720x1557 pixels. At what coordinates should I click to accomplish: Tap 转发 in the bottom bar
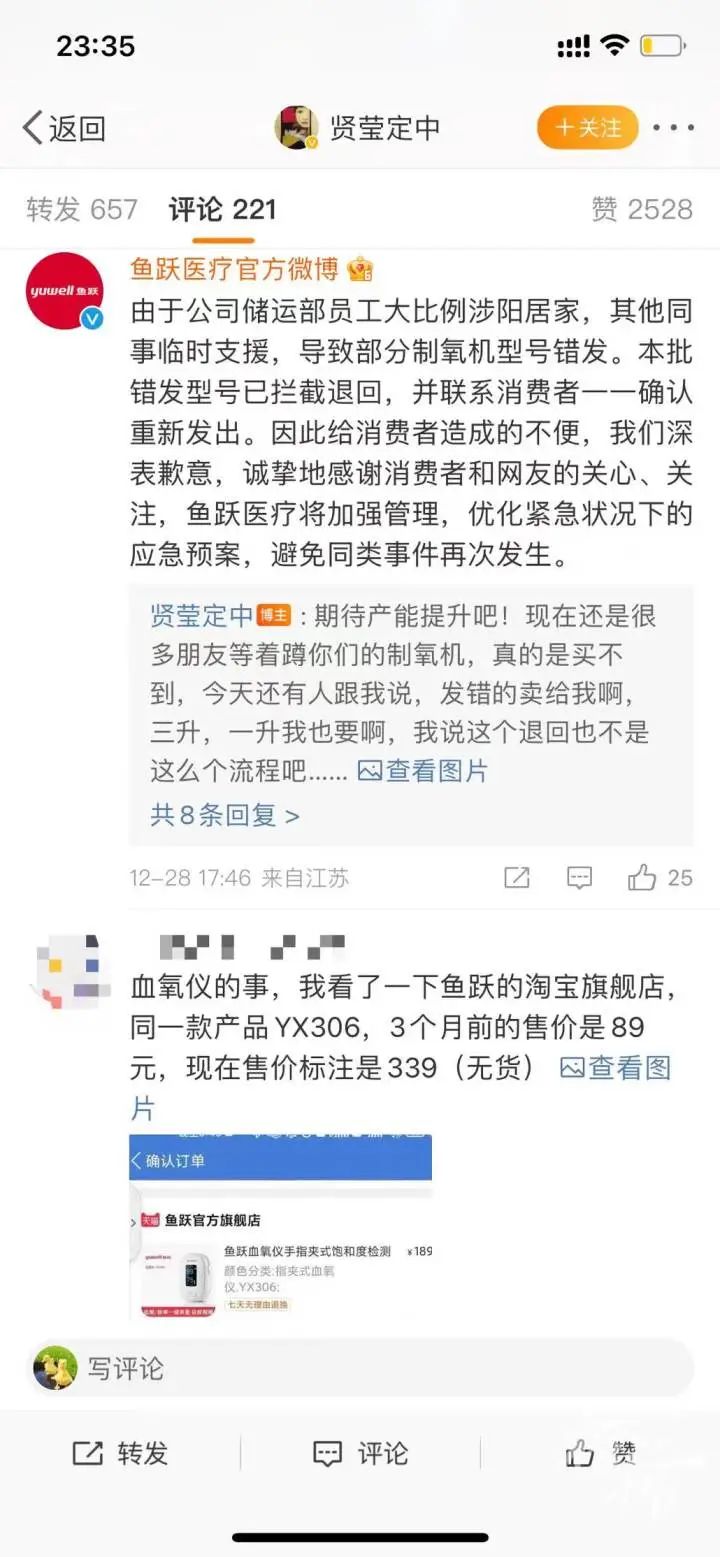(x=120, y=1453)
